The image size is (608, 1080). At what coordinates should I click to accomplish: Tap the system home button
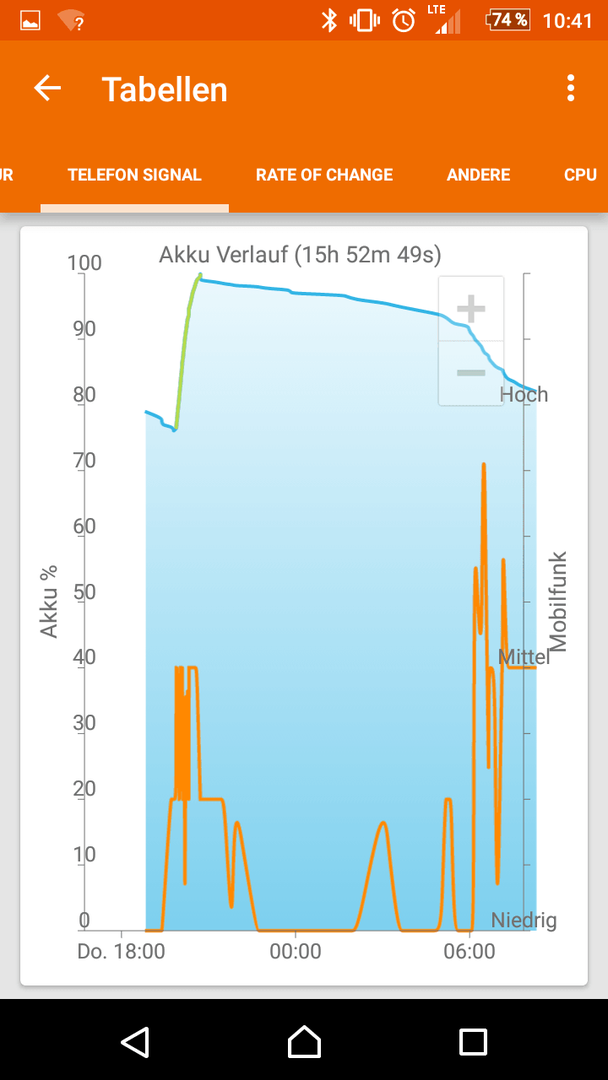pyautogui.click(x=304, y=1041)
